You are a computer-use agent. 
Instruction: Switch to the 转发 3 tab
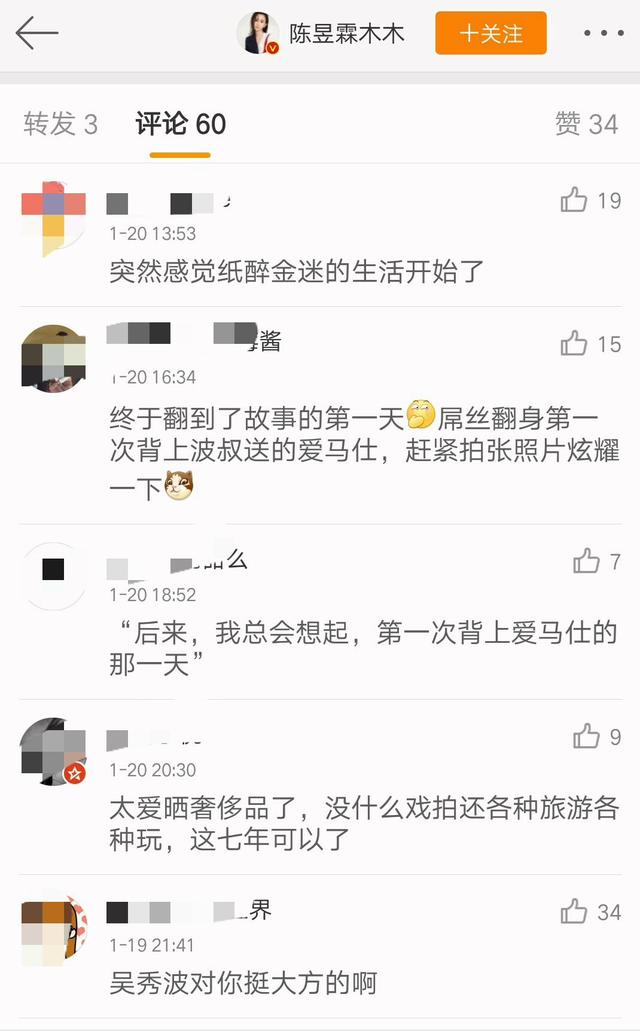pyautogui.click(x=60, y=124)
